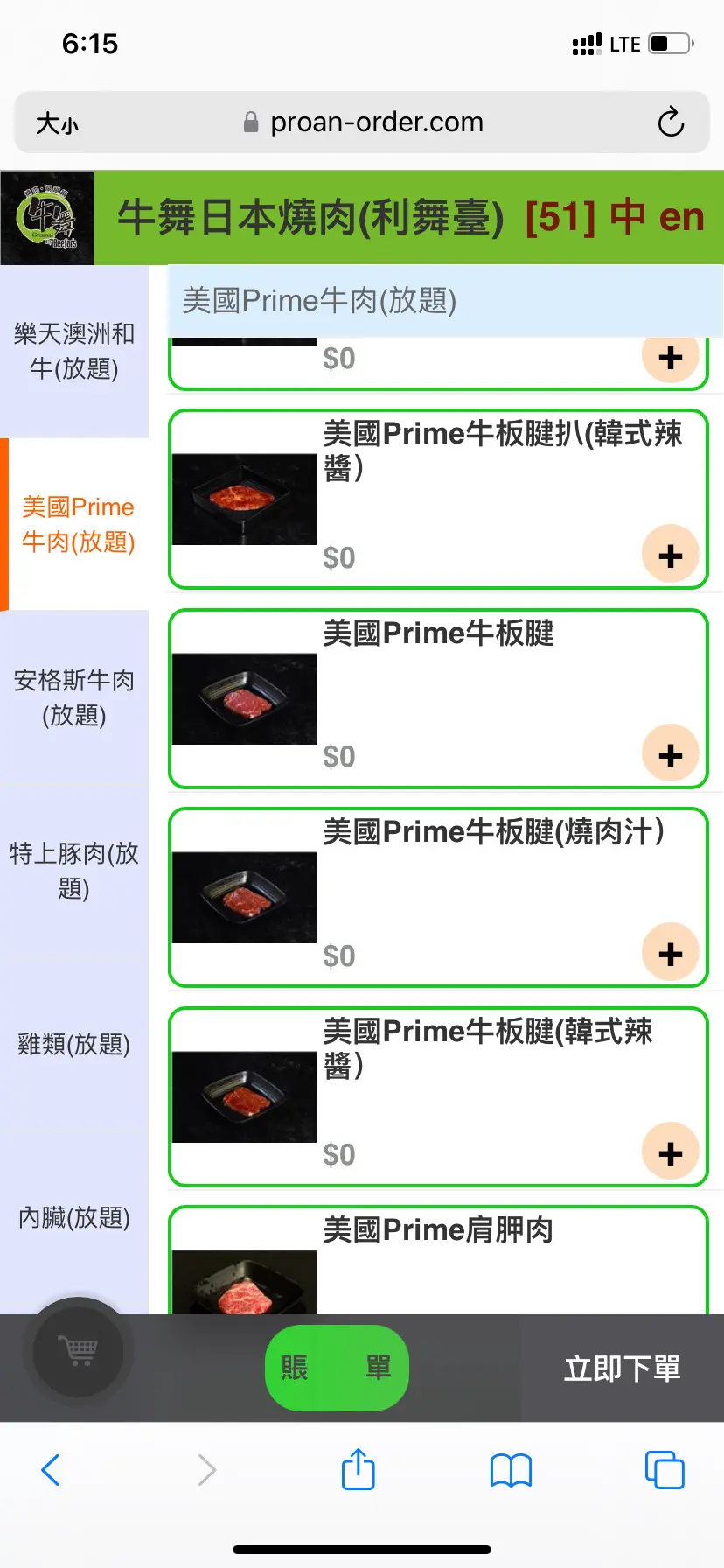Add plain 美國Prime牛板腱 to order
The image size is (724, 1568).
670,754
